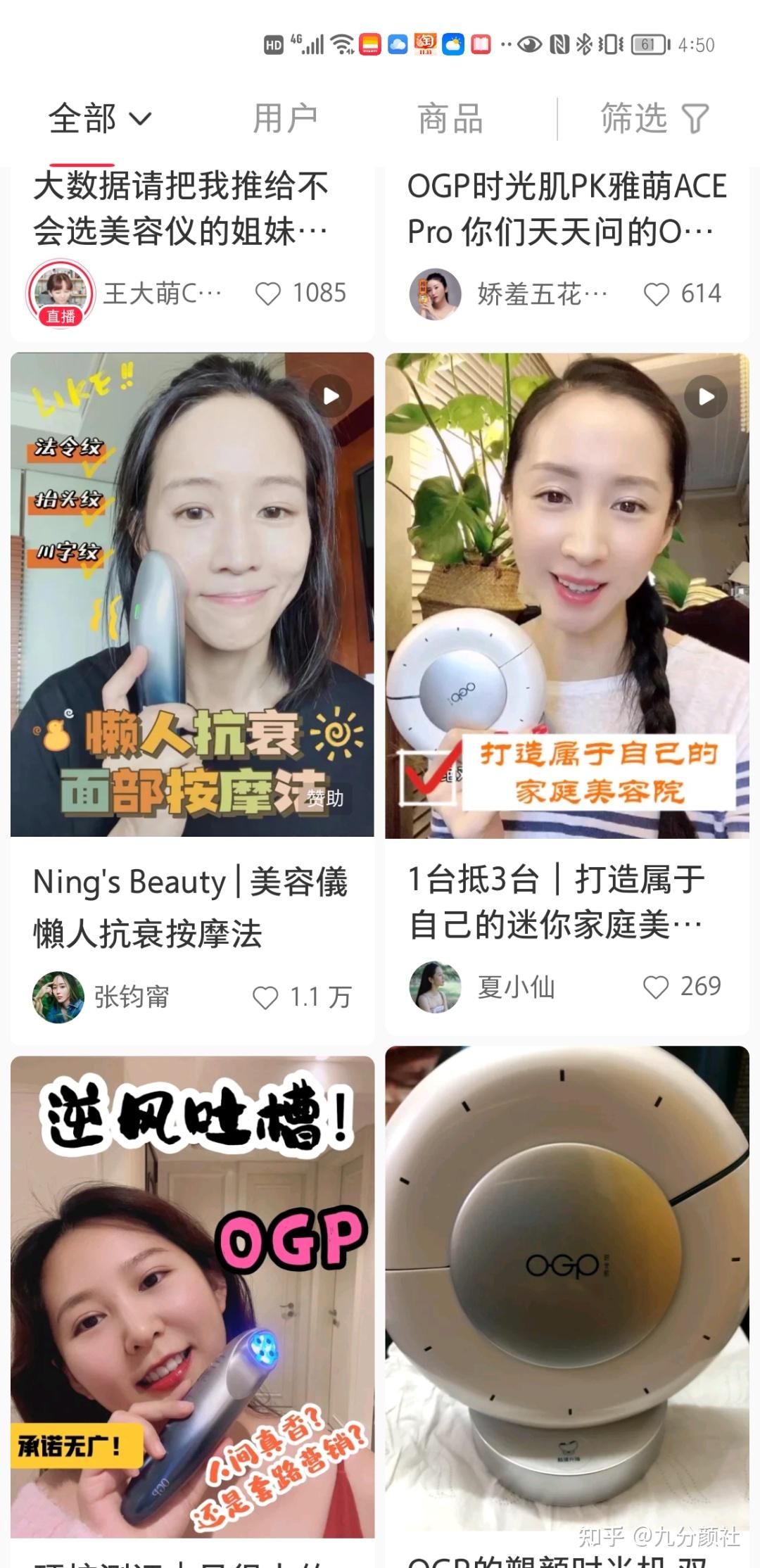Switch to the 用户 tab
760x1568 pixels.
[x=284, y=118]
